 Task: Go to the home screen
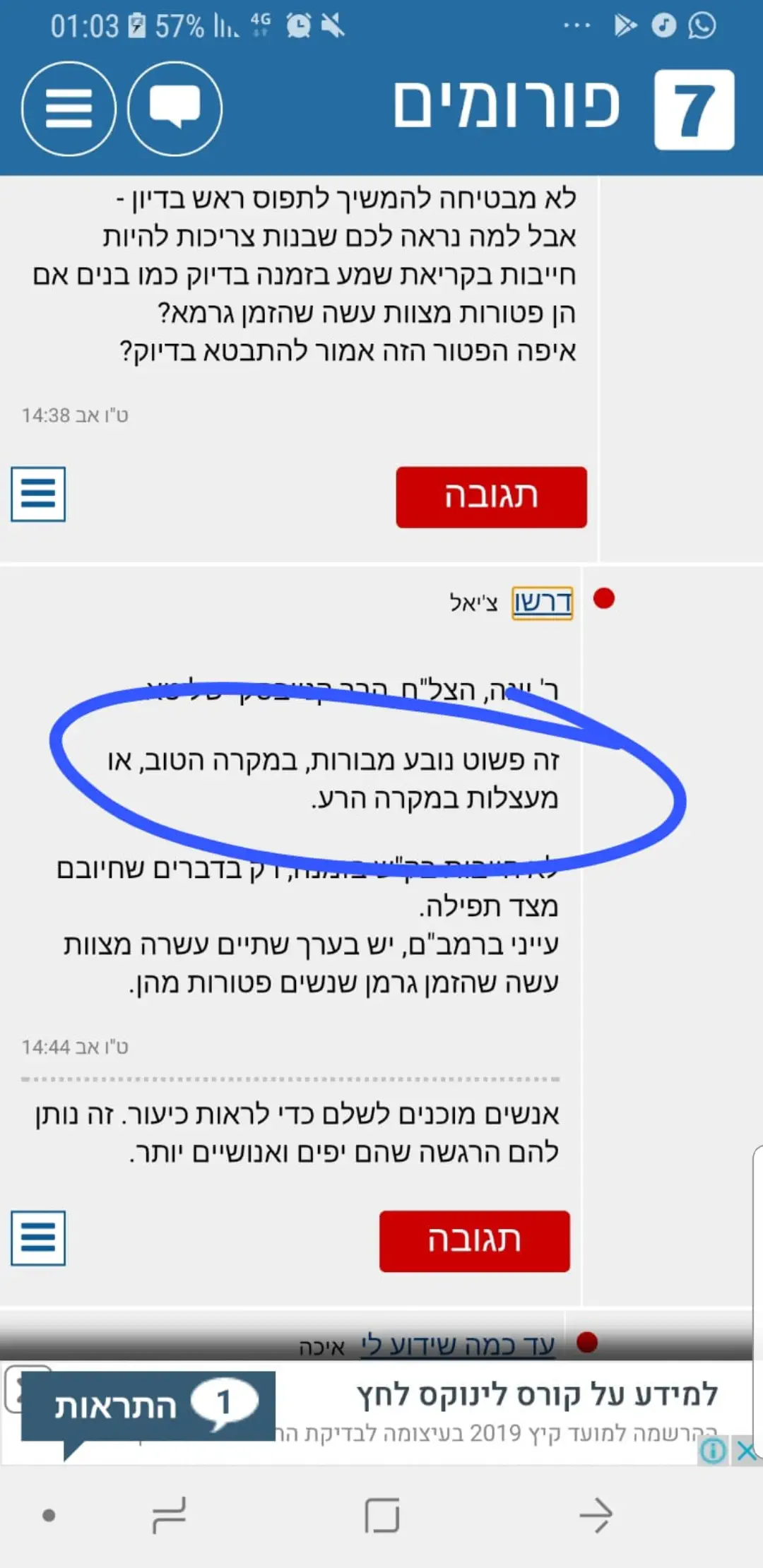coord(382,1516)
